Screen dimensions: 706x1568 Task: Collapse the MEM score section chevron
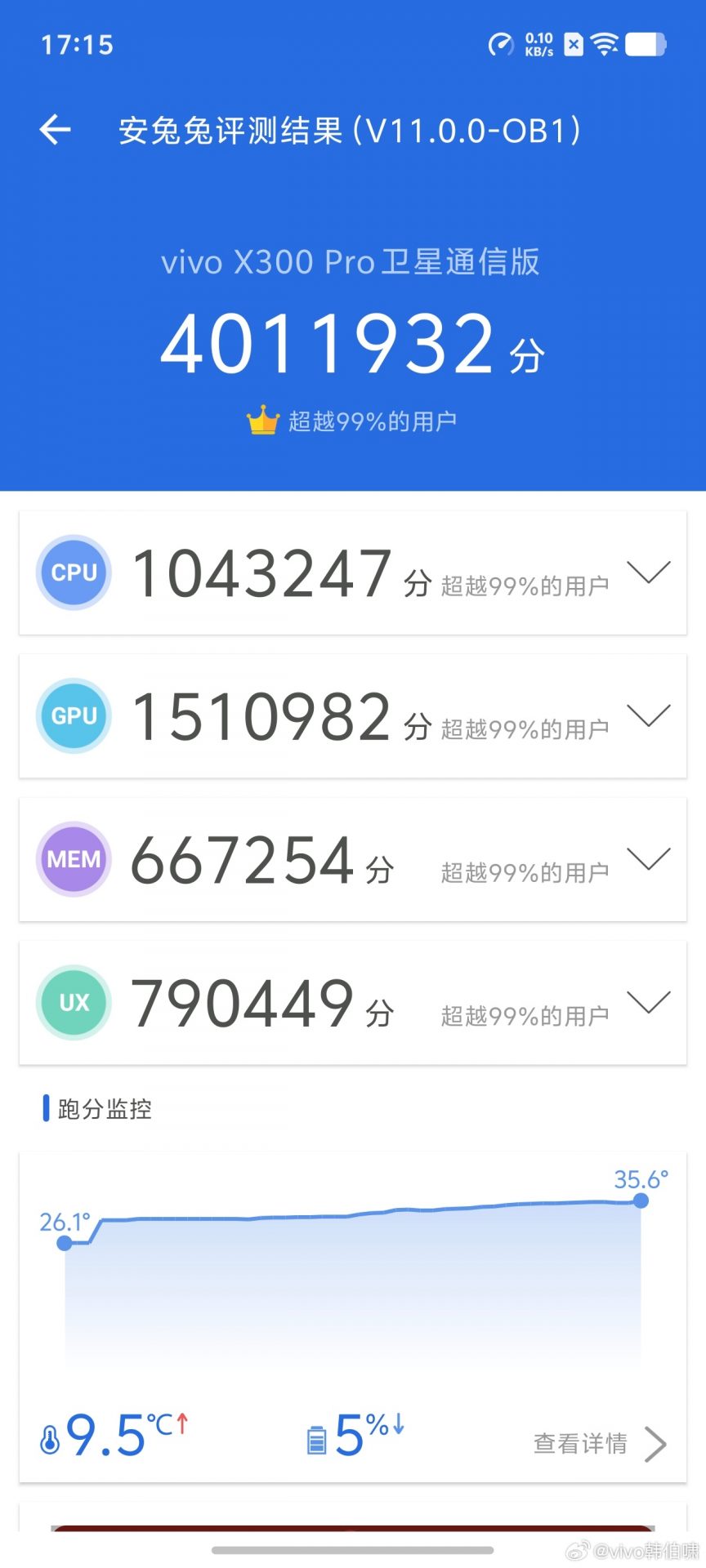pos(650,859)
